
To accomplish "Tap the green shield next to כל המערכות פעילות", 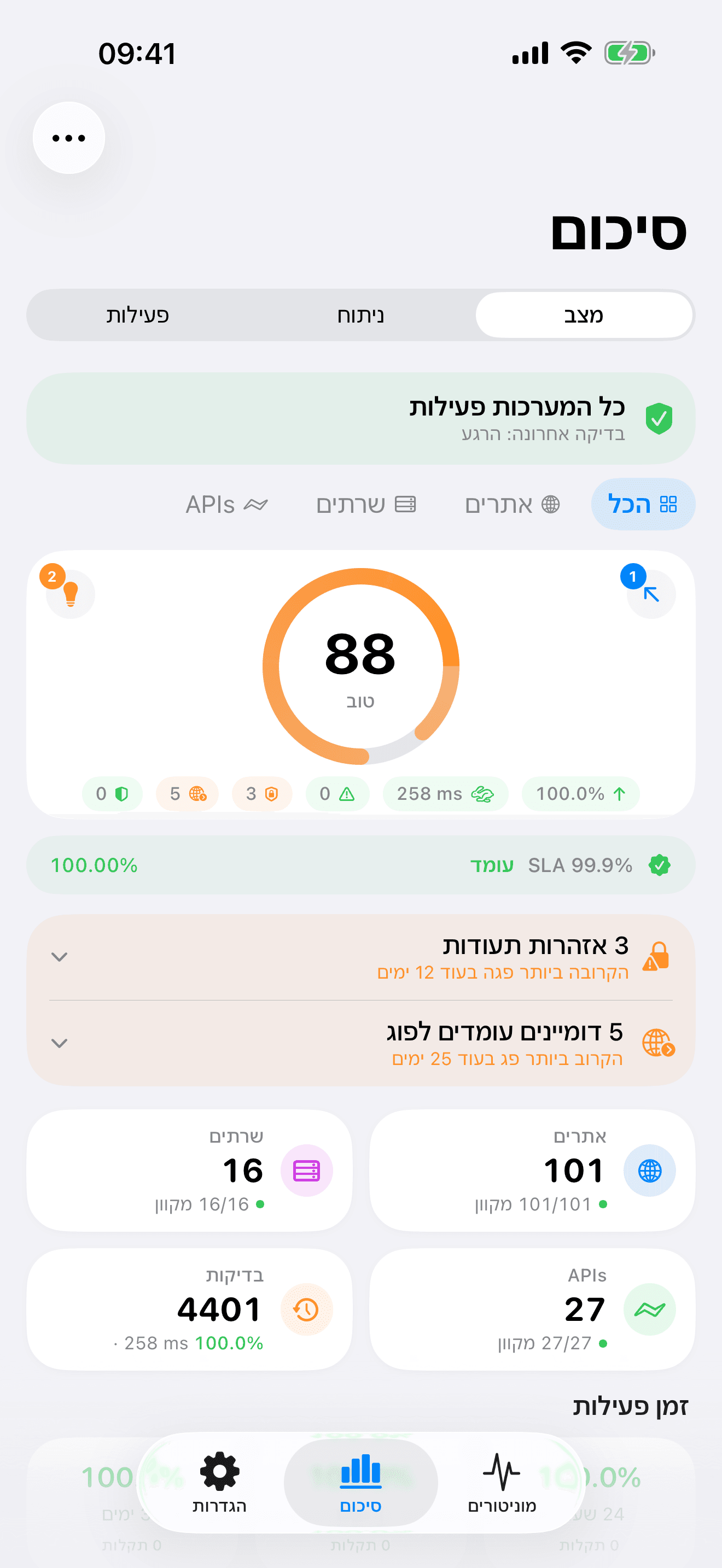I will [659, 418].
